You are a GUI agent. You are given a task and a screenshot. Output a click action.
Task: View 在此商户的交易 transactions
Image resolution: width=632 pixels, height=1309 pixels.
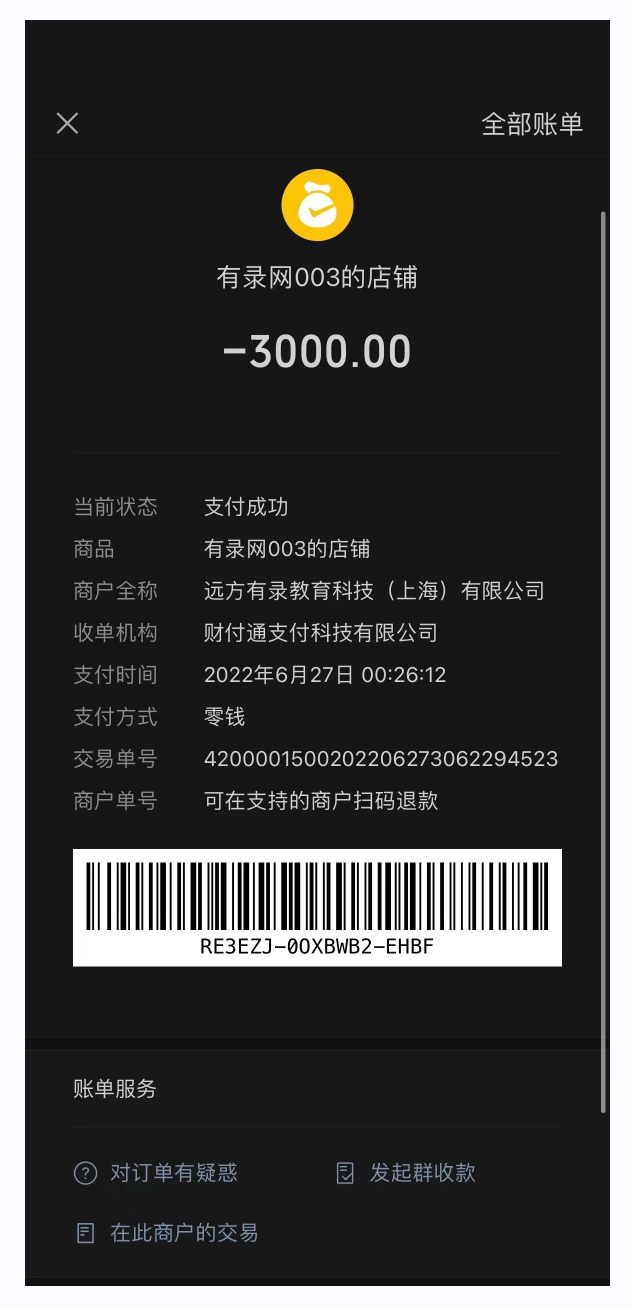[167, 1233]
